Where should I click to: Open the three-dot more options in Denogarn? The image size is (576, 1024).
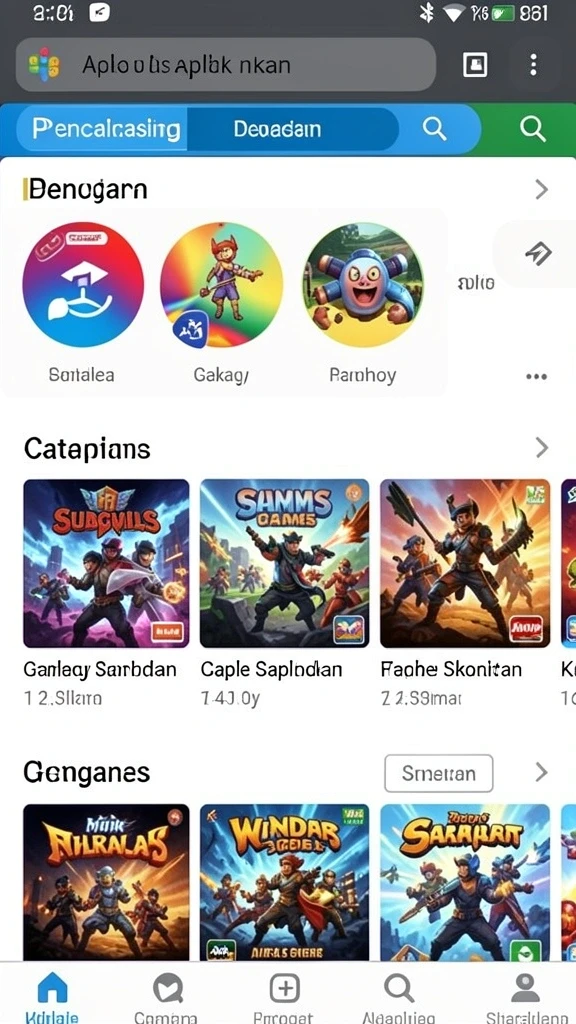click(536, 377)
